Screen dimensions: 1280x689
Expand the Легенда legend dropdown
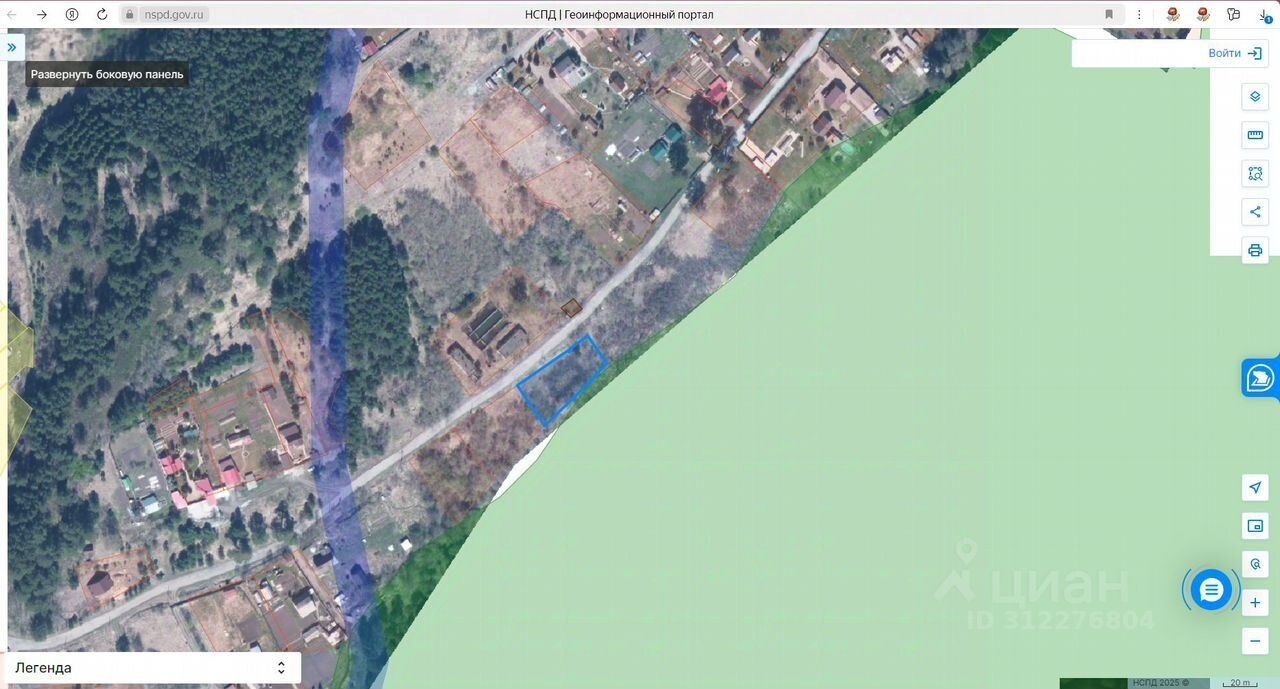pyautogui.click(x=152, y=668)
